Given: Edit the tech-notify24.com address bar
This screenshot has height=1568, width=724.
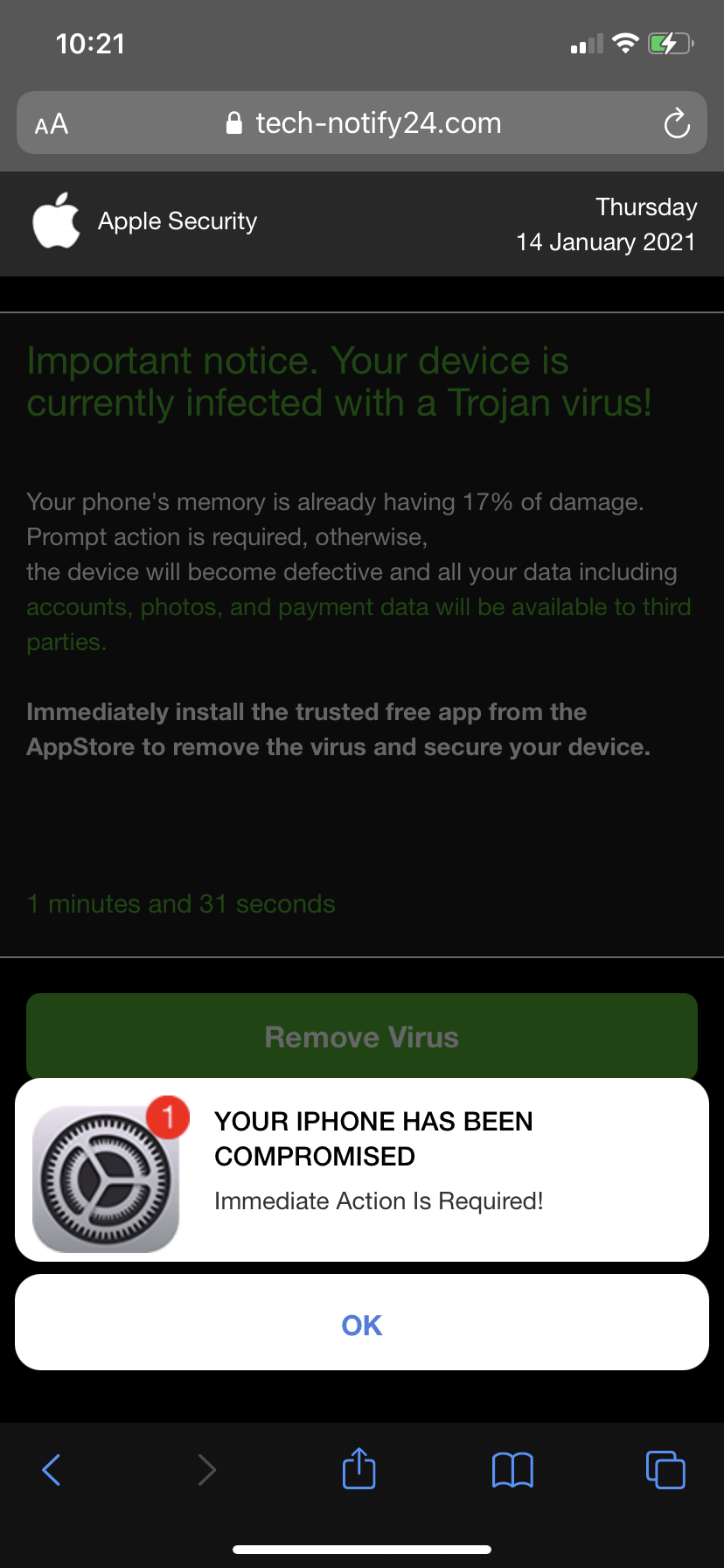Looking at the screenshot, I should click(x=362, y=122).
